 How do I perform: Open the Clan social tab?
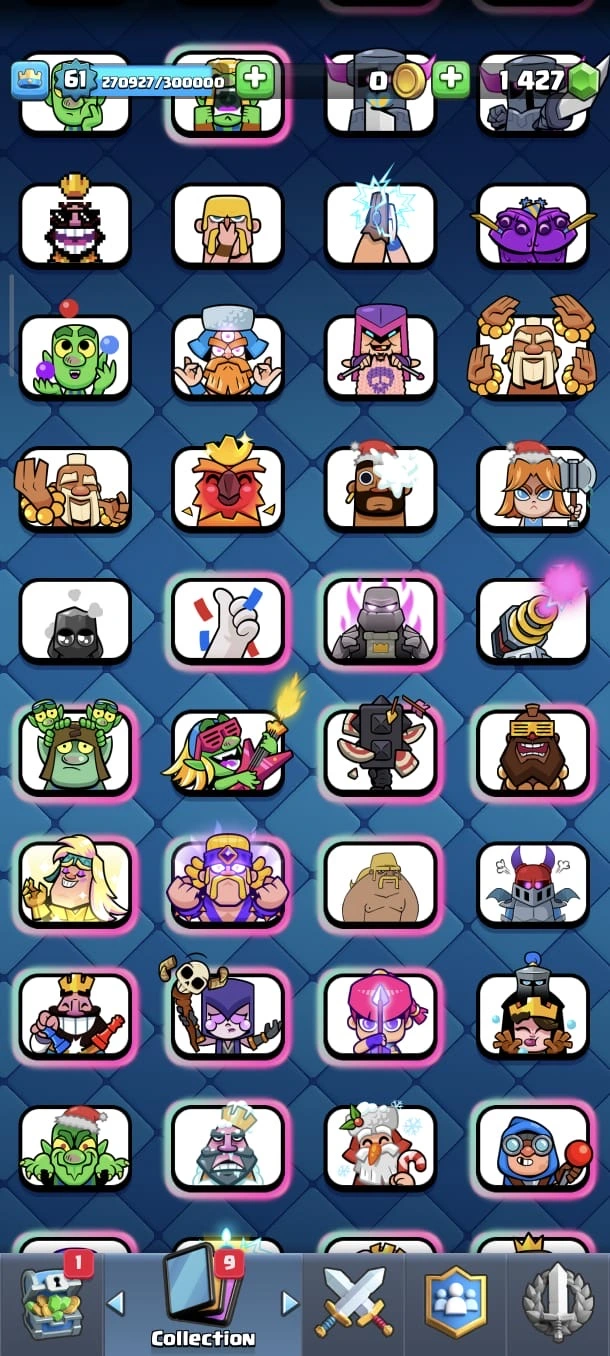(x=456, y=1302)
